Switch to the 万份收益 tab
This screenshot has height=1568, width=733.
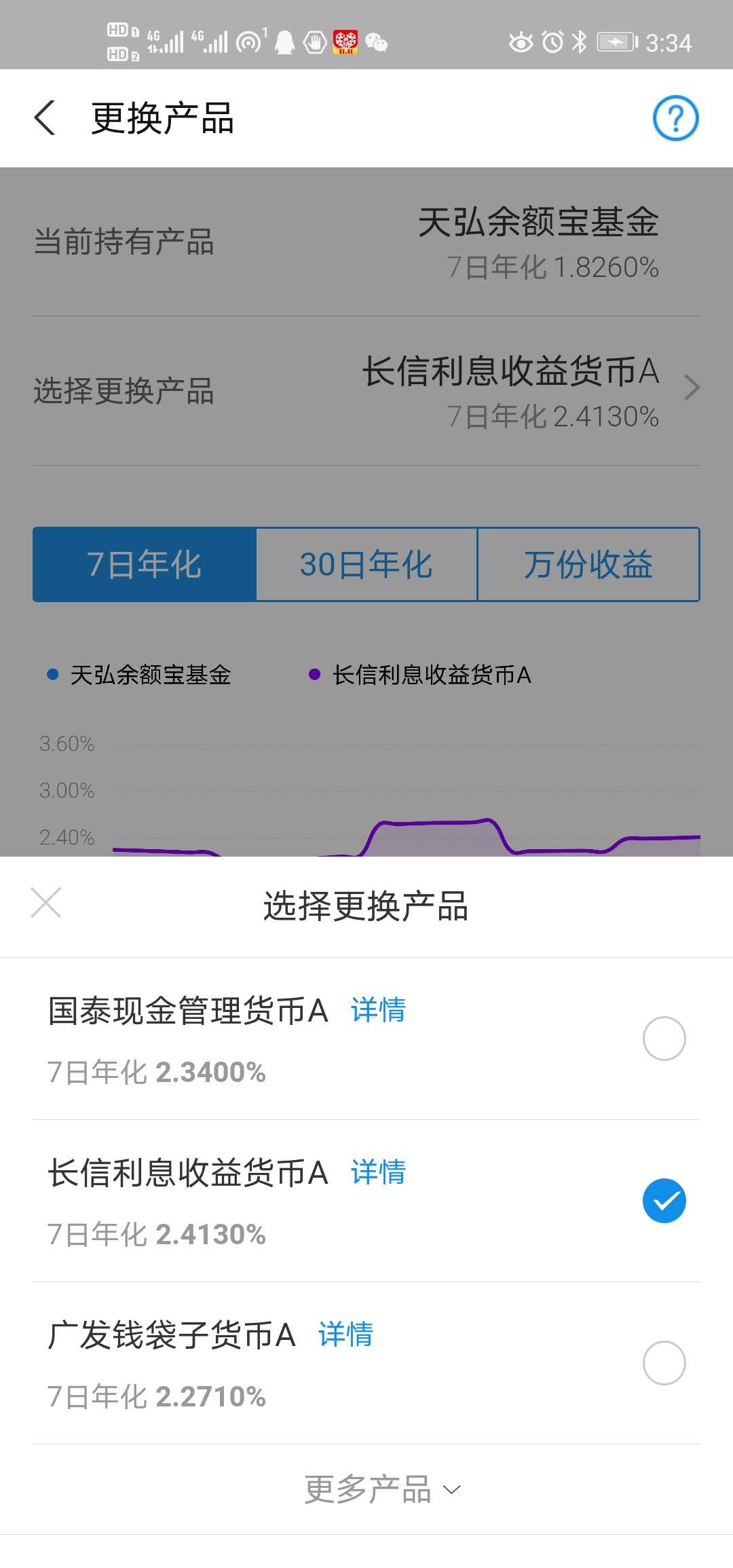coord(589,565)
